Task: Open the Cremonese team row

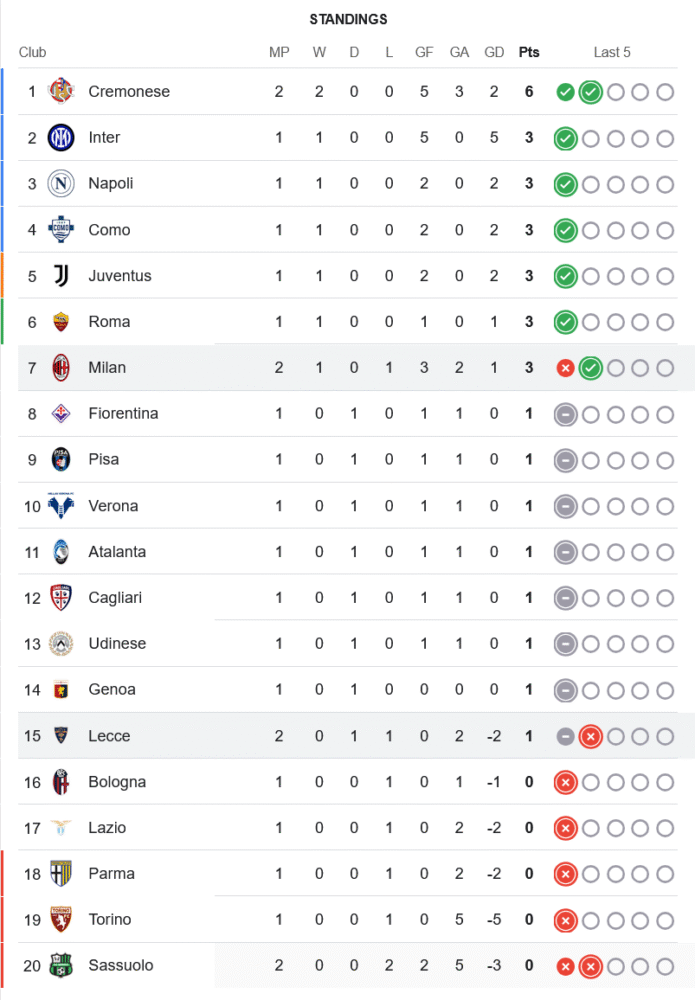Action: 128,92
